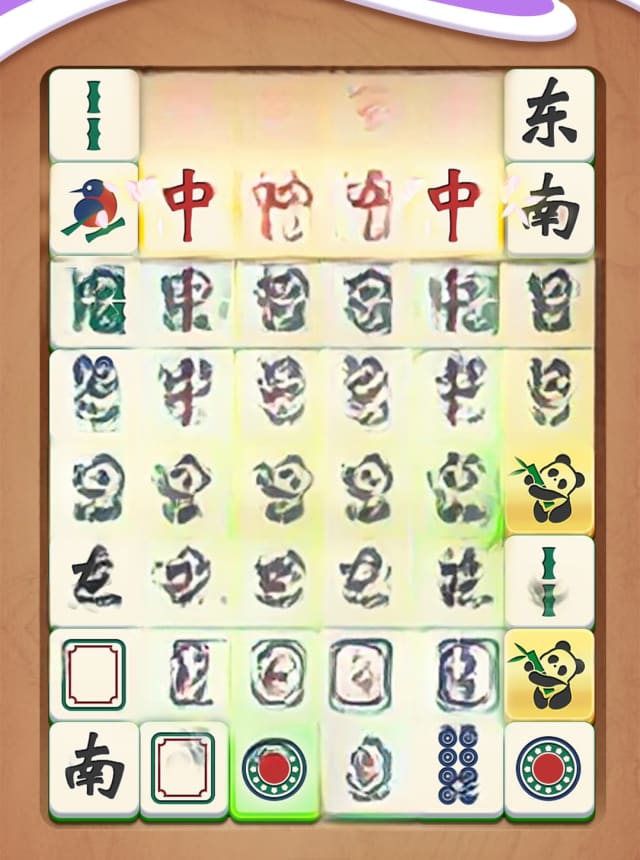Pick the panda tile above the bamboo tile

(x=549, y=488)
